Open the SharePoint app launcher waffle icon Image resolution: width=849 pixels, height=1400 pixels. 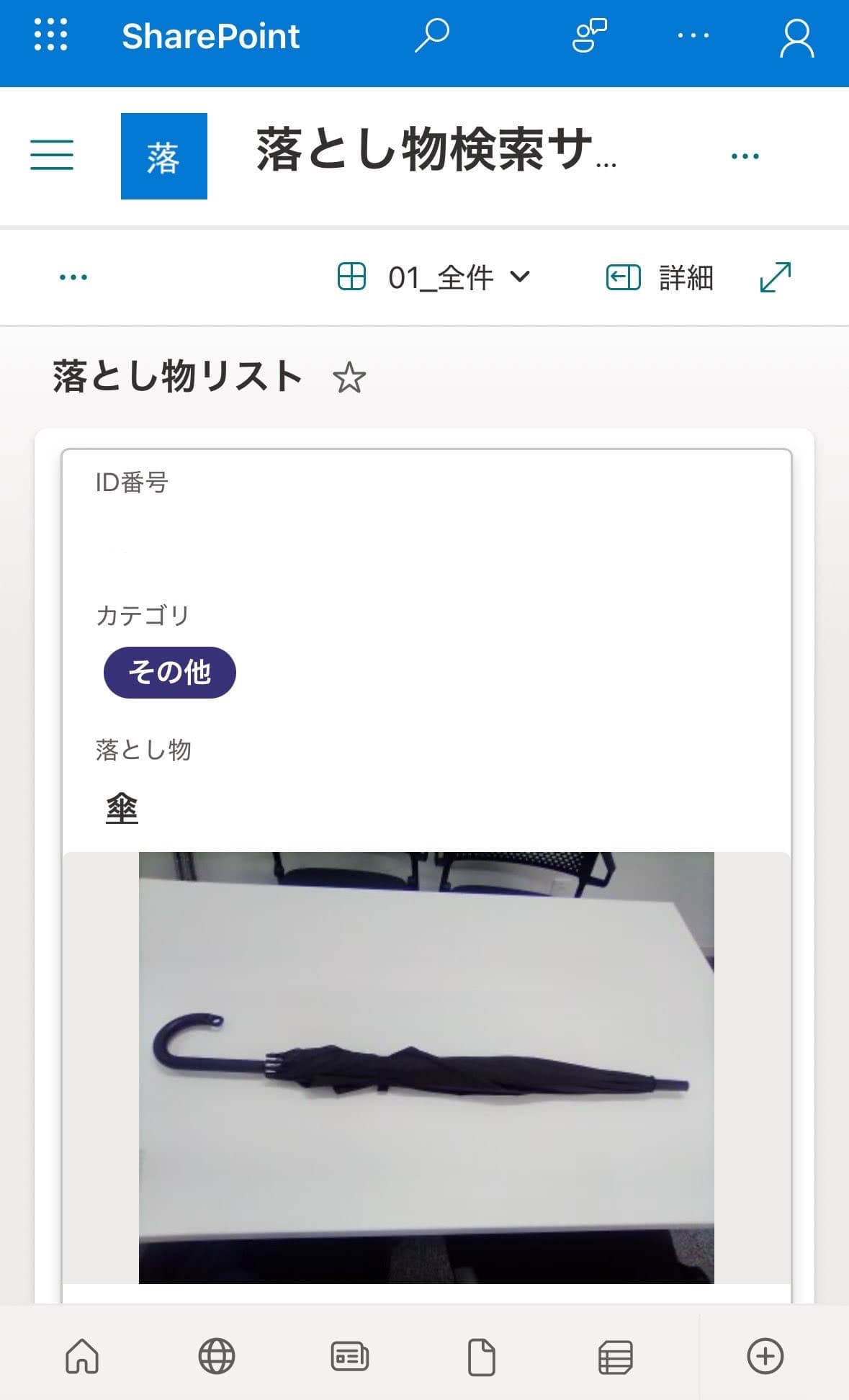(x=50, y=36)
